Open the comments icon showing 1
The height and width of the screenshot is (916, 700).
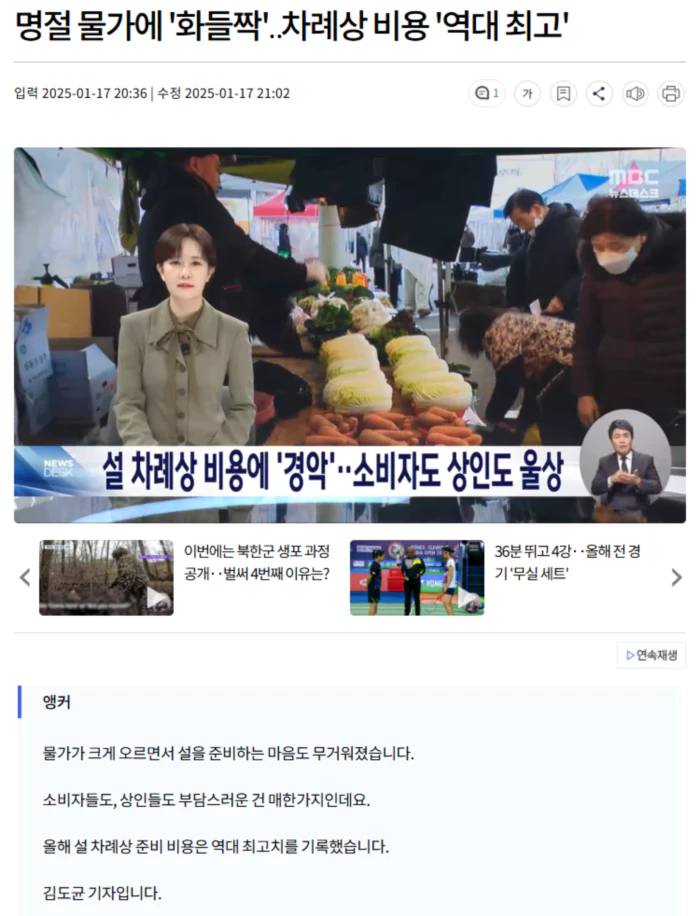(487, 94)
